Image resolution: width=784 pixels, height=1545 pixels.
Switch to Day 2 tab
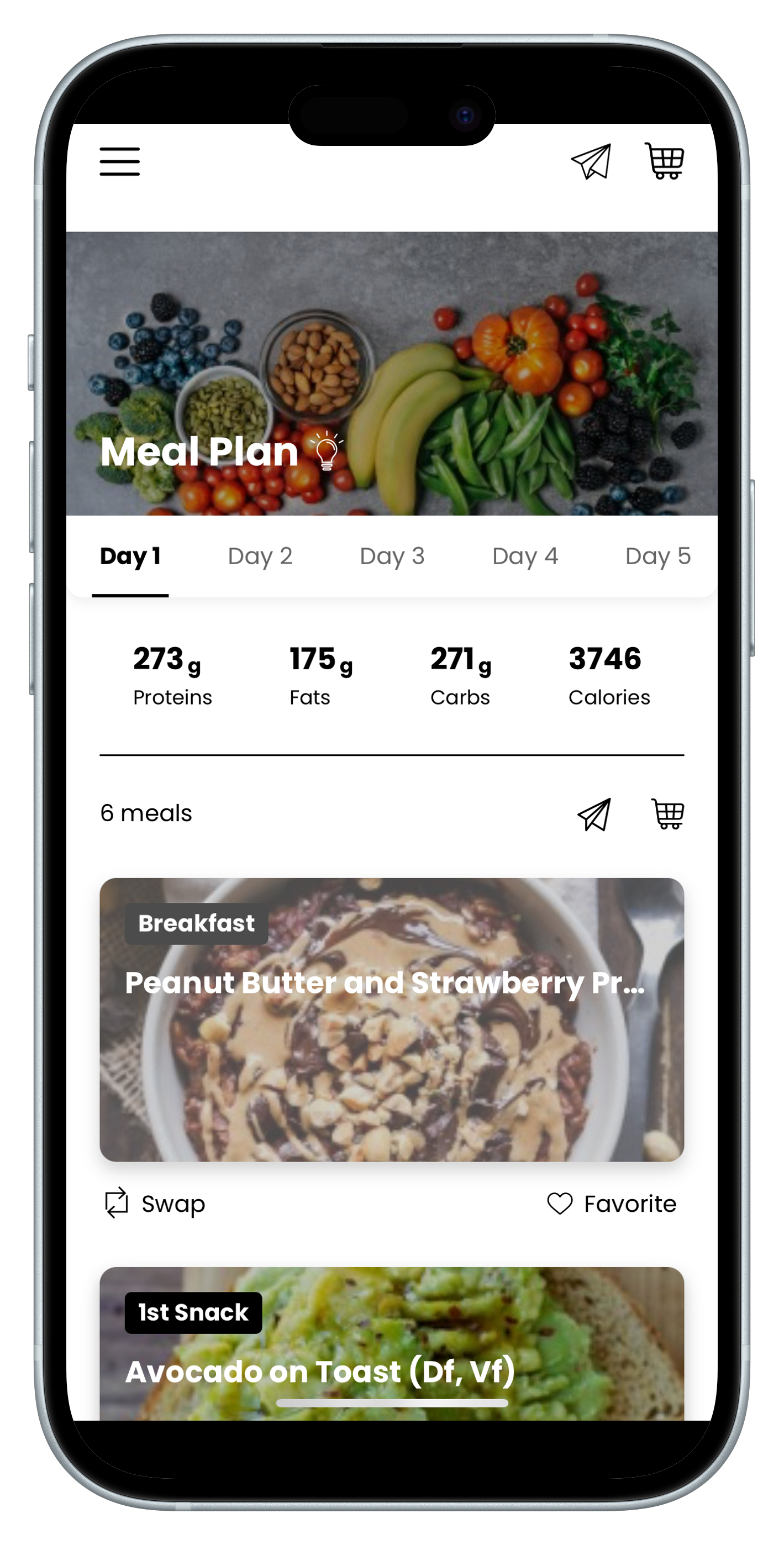tap(260, 556)
